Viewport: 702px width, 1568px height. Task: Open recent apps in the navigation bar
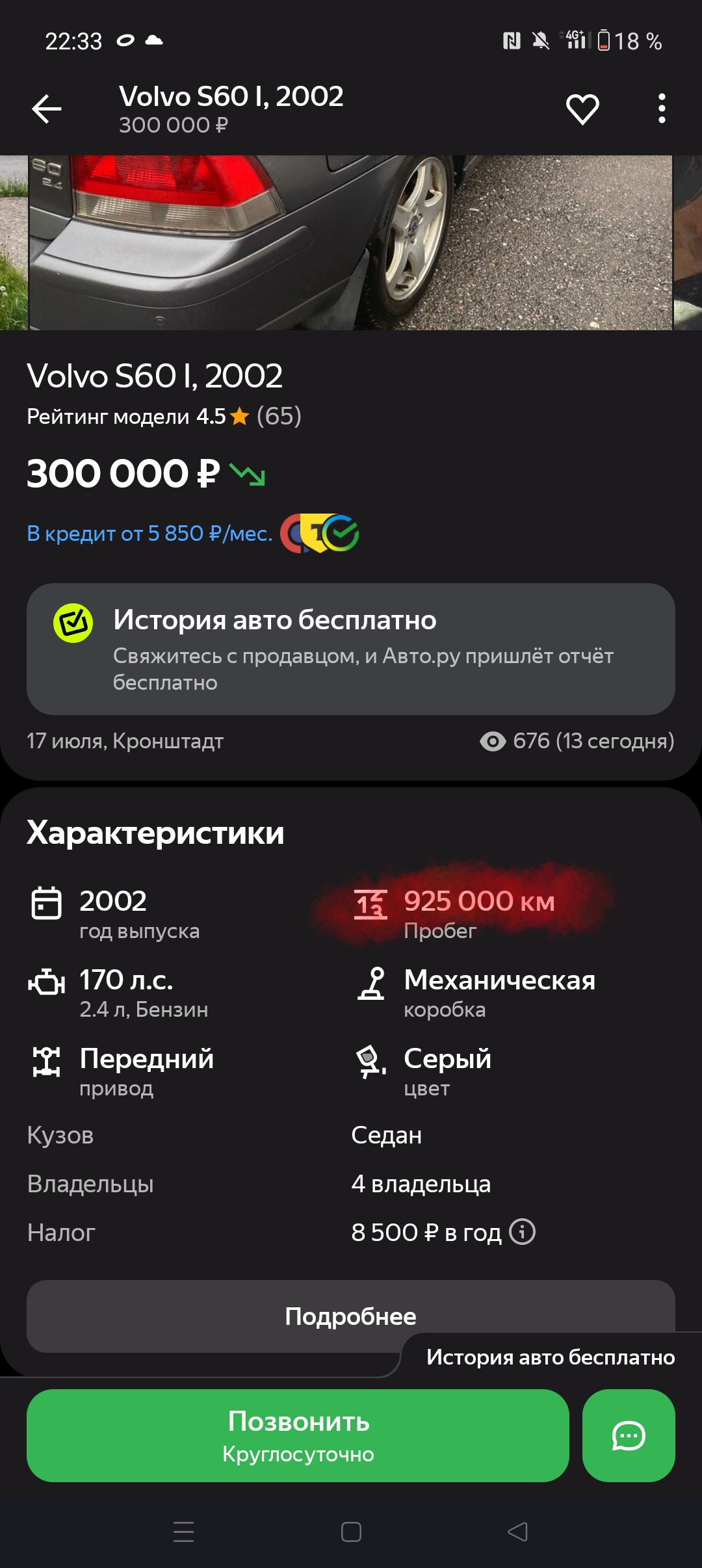184,1532
